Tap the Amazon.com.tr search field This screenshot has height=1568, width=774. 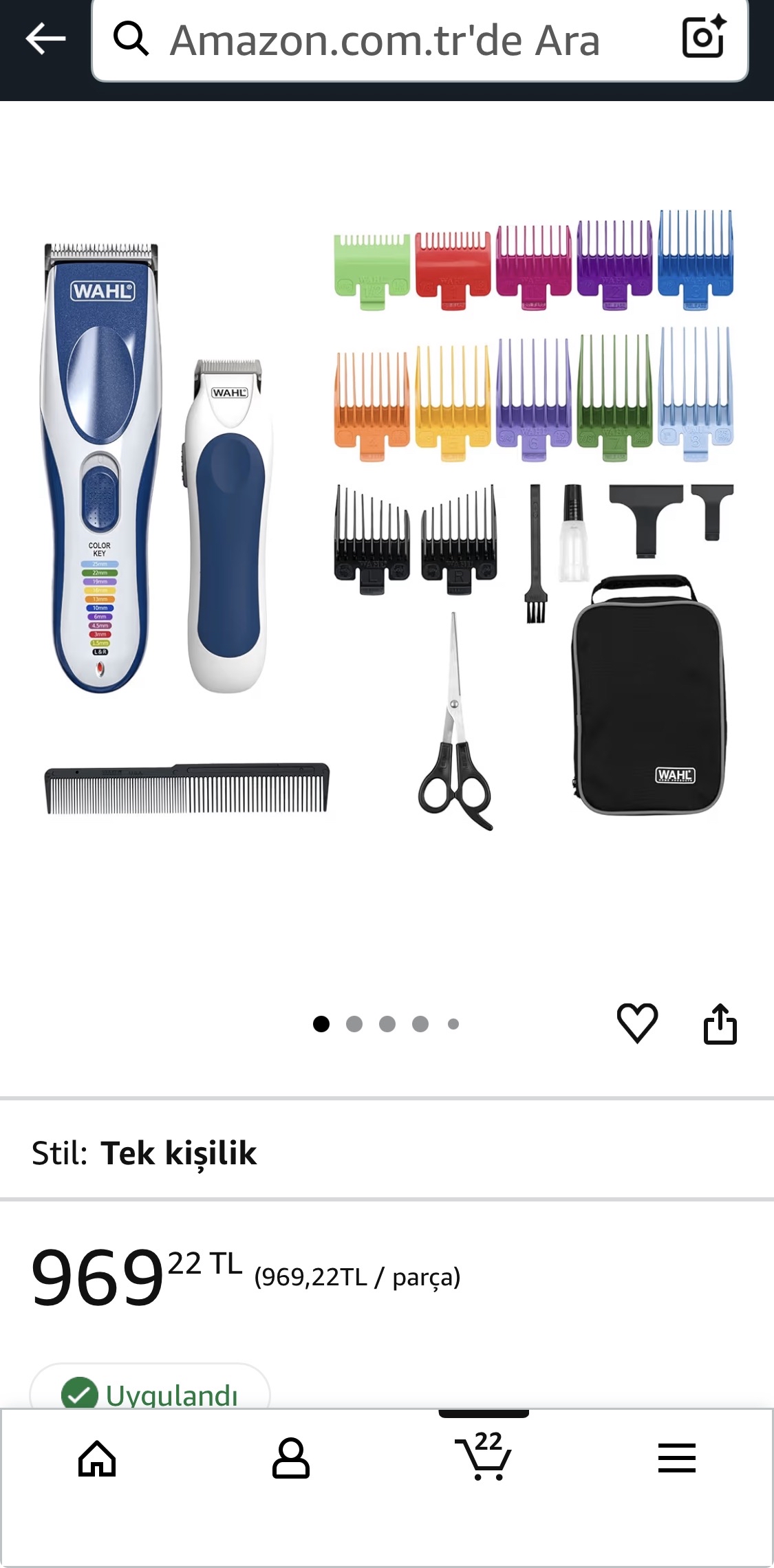[385, 41]
